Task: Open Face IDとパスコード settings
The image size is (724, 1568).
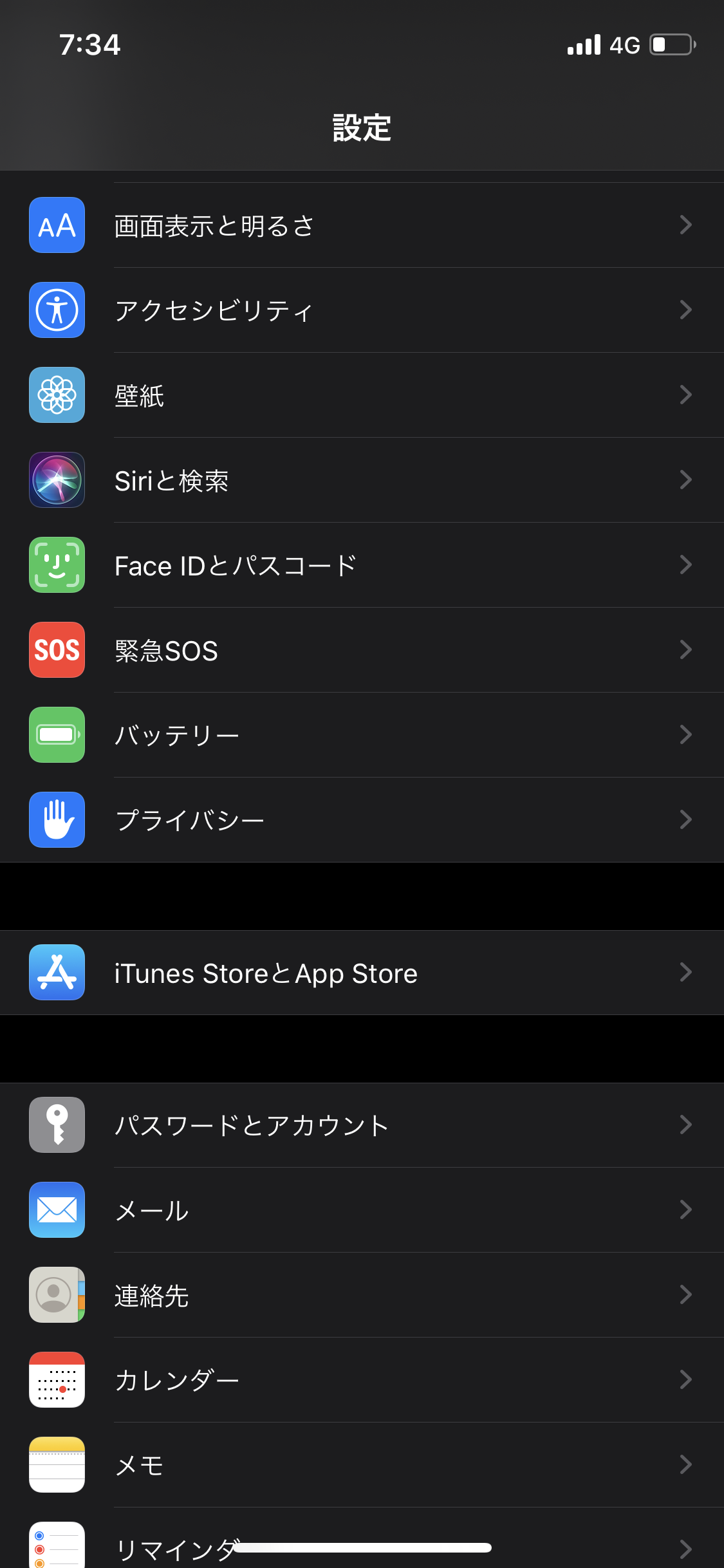Action: pos(360,565)
